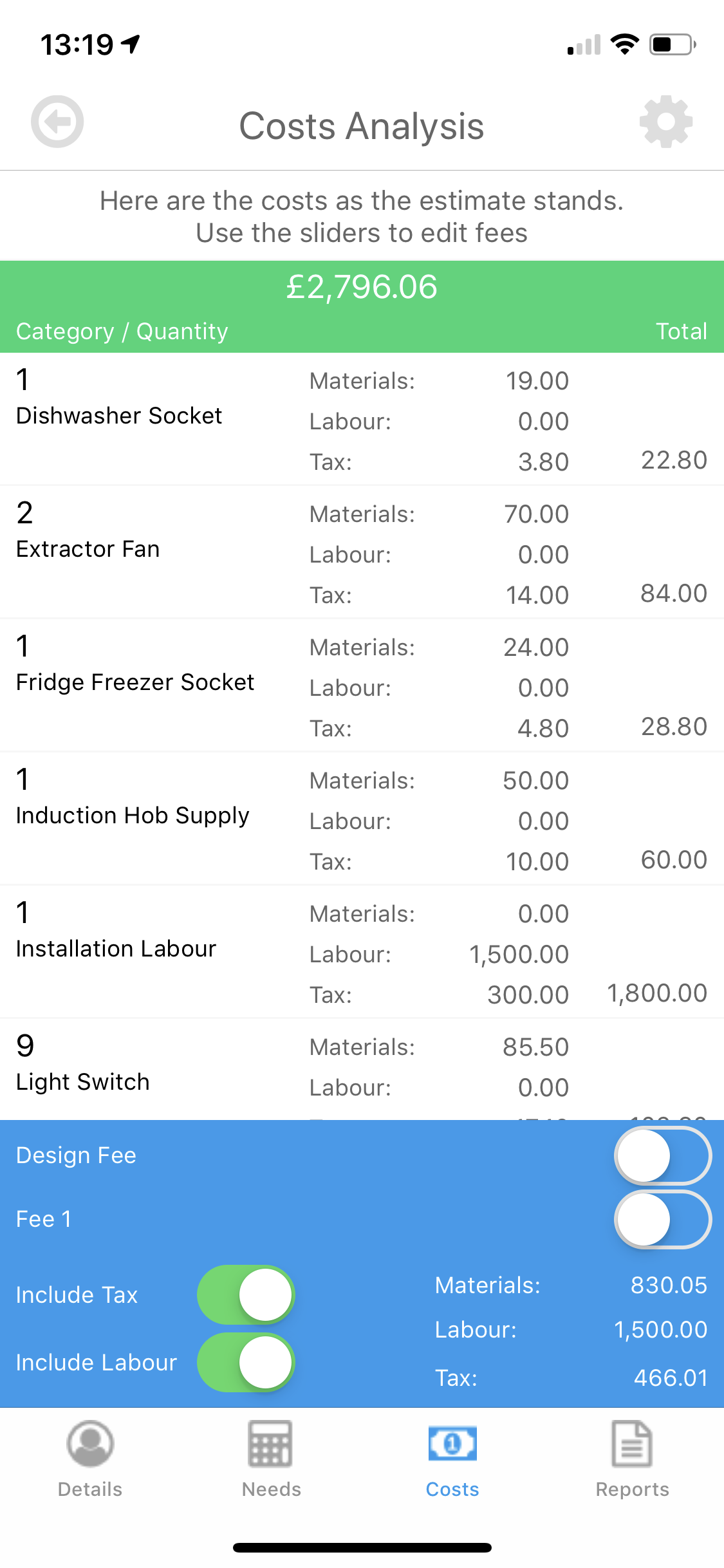Turn on the Fee 1 switch

pos(663,1219)
